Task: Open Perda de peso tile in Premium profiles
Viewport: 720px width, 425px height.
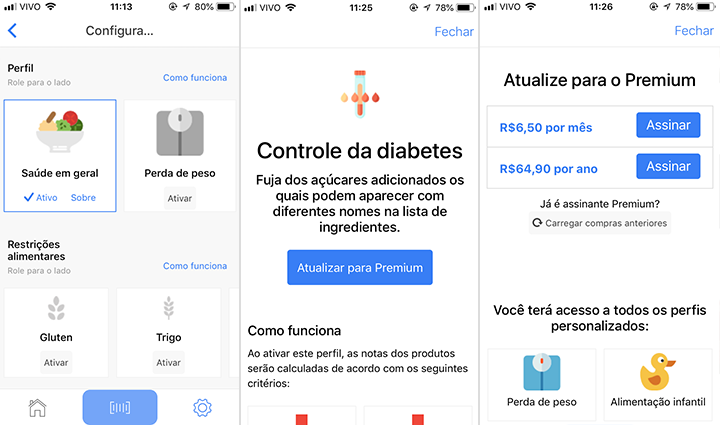Action: point(541,385)
